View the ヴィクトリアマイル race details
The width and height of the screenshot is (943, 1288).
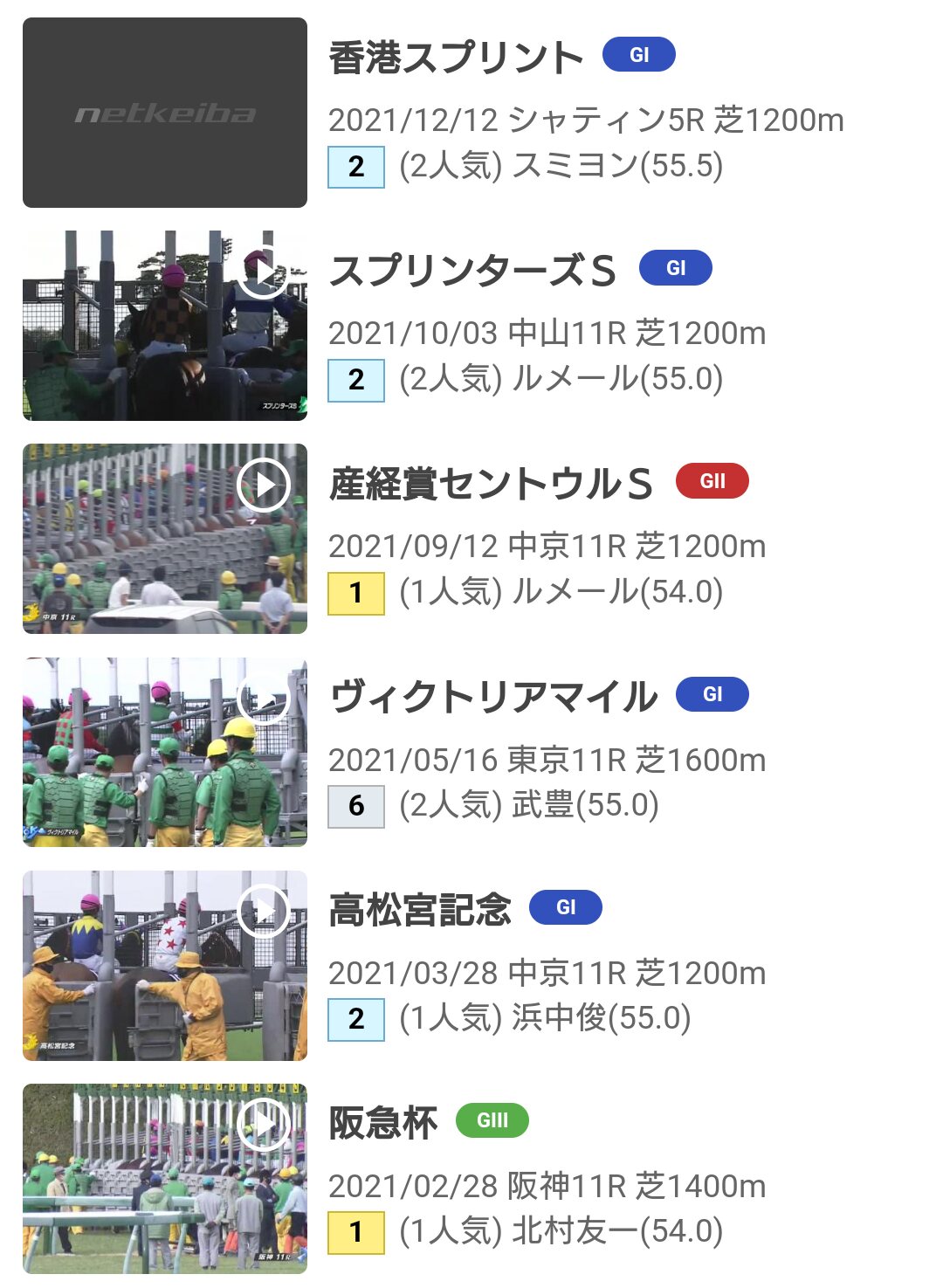(493, 698)
